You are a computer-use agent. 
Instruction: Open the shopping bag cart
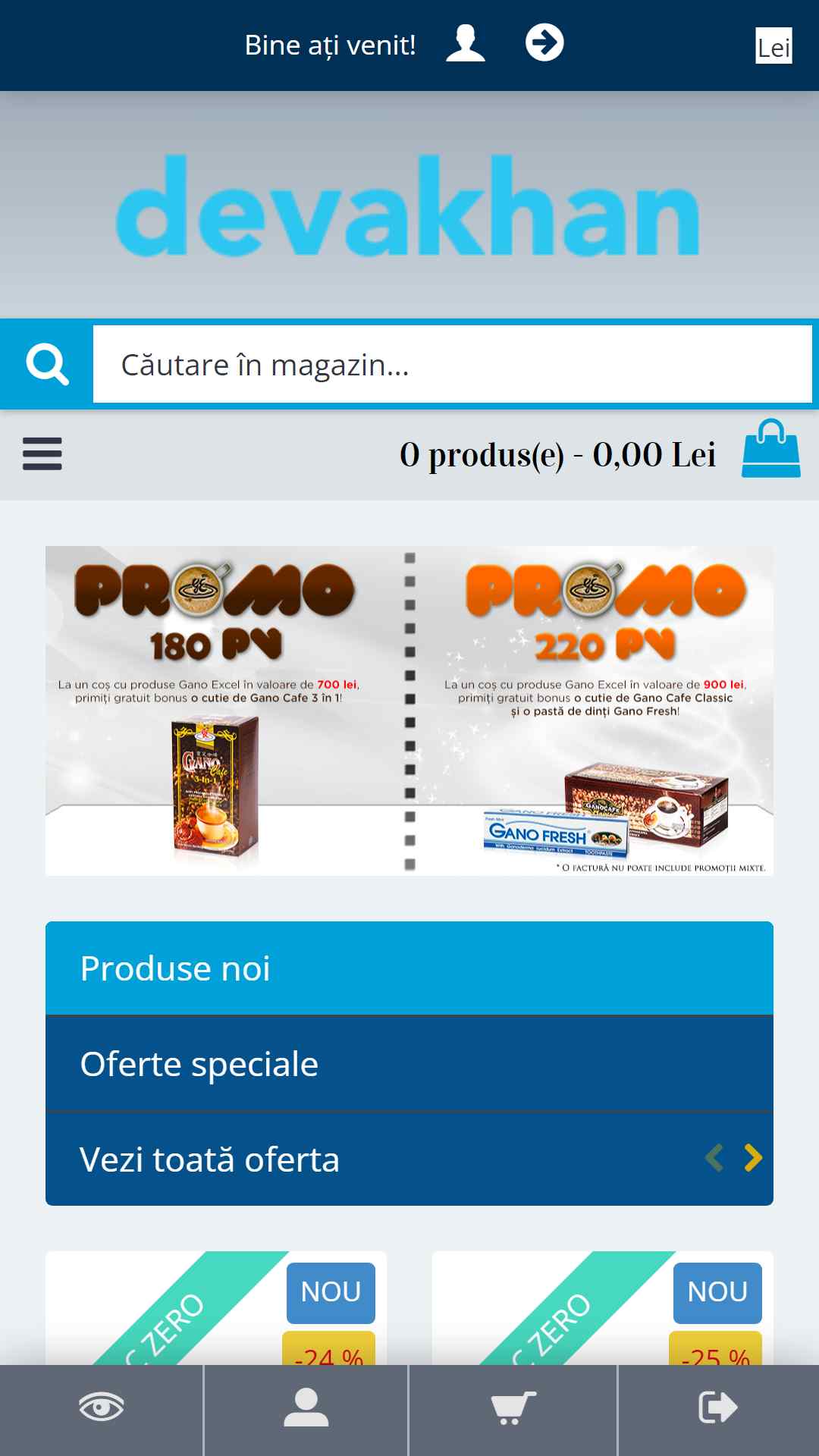pos(770,450)
